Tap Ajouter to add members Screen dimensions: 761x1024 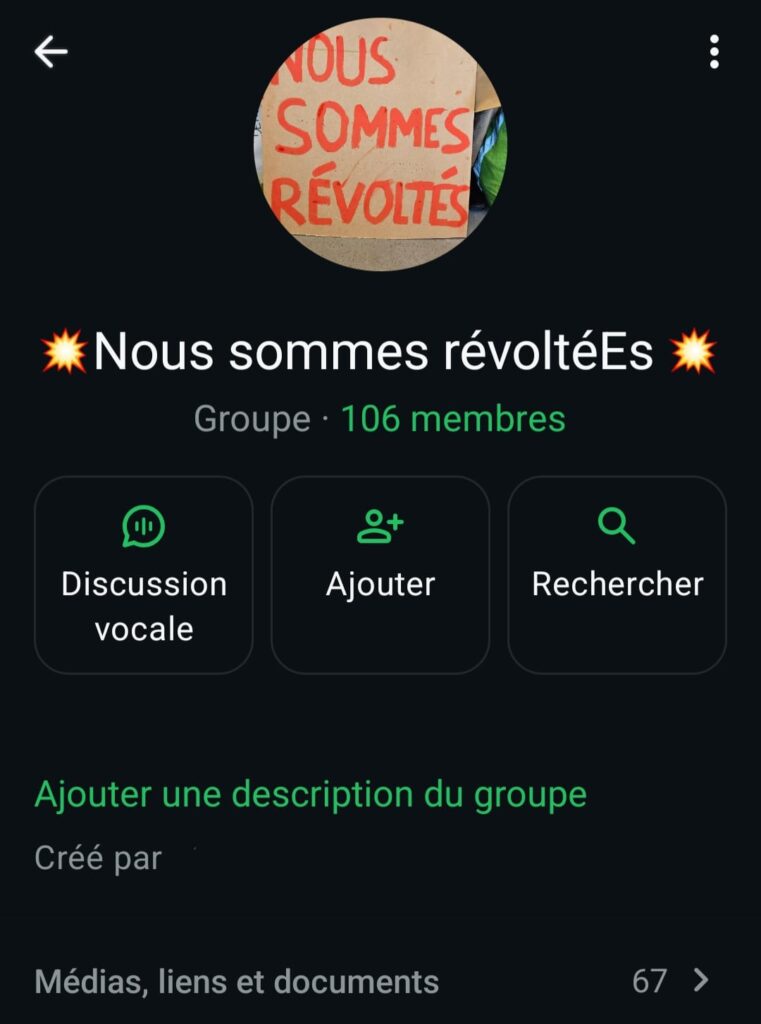(380, 574)
